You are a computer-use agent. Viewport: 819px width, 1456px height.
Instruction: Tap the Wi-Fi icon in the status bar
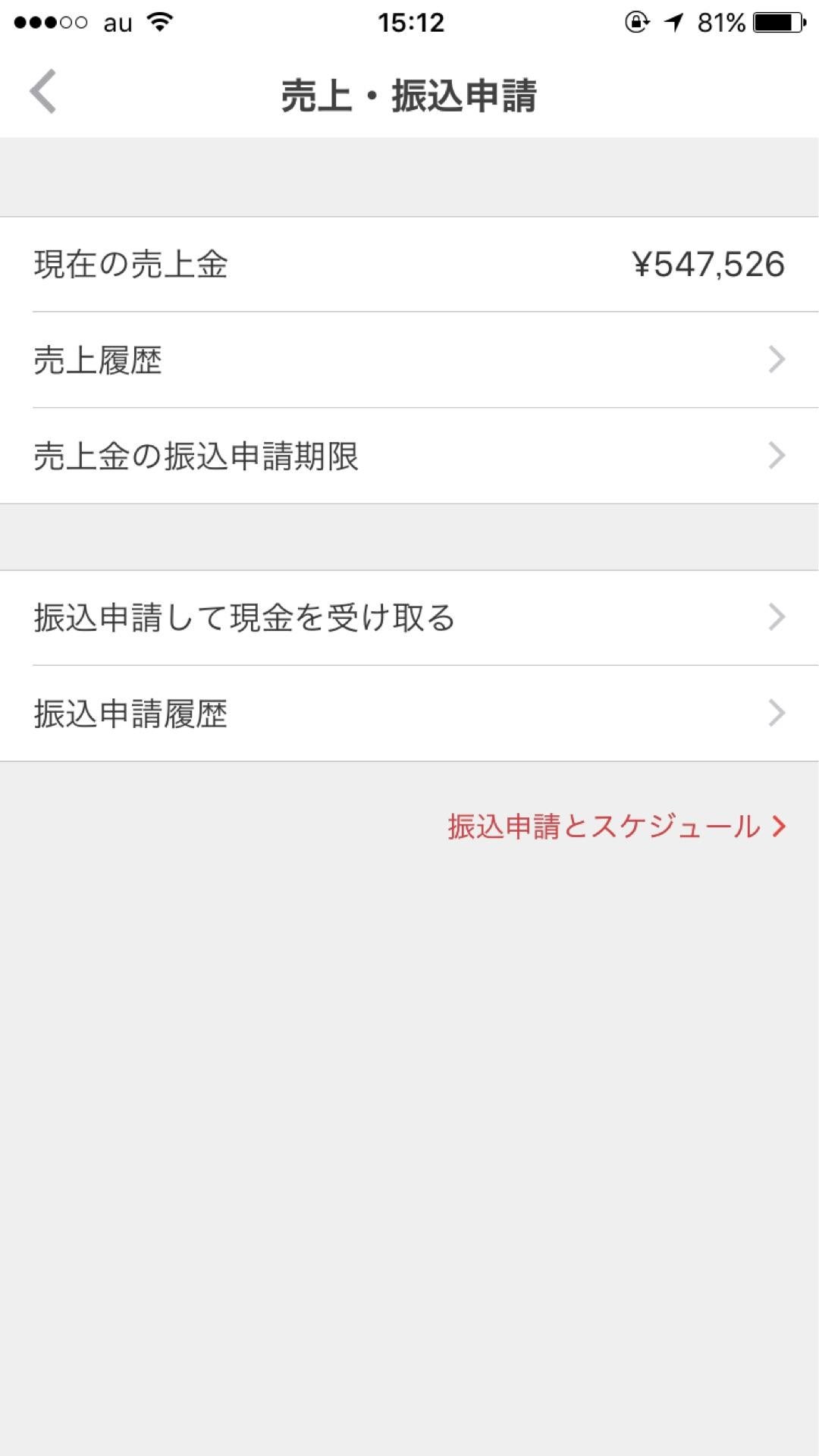click(159, 21)
